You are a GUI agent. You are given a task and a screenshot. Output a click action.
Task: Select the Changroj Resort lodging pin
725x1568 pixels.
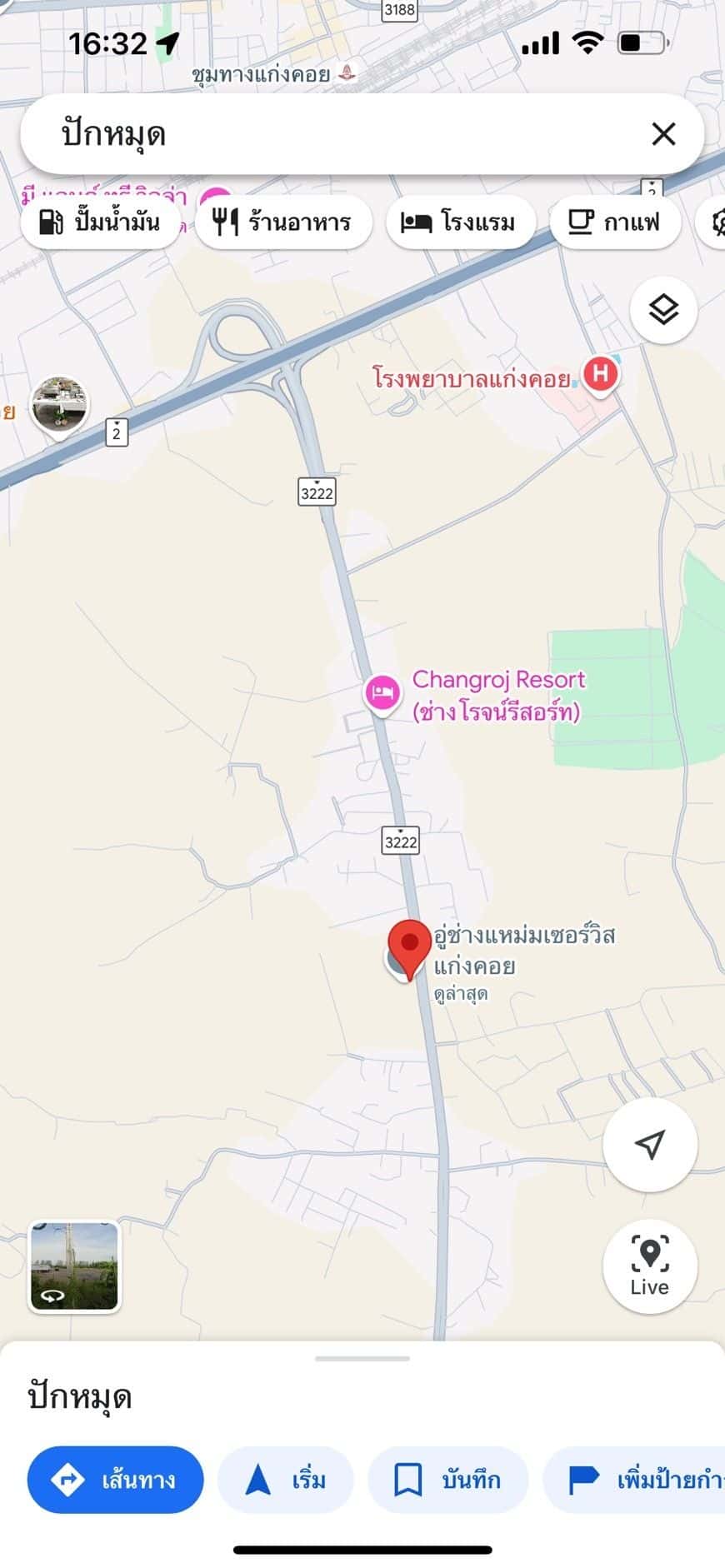[382, 693]
